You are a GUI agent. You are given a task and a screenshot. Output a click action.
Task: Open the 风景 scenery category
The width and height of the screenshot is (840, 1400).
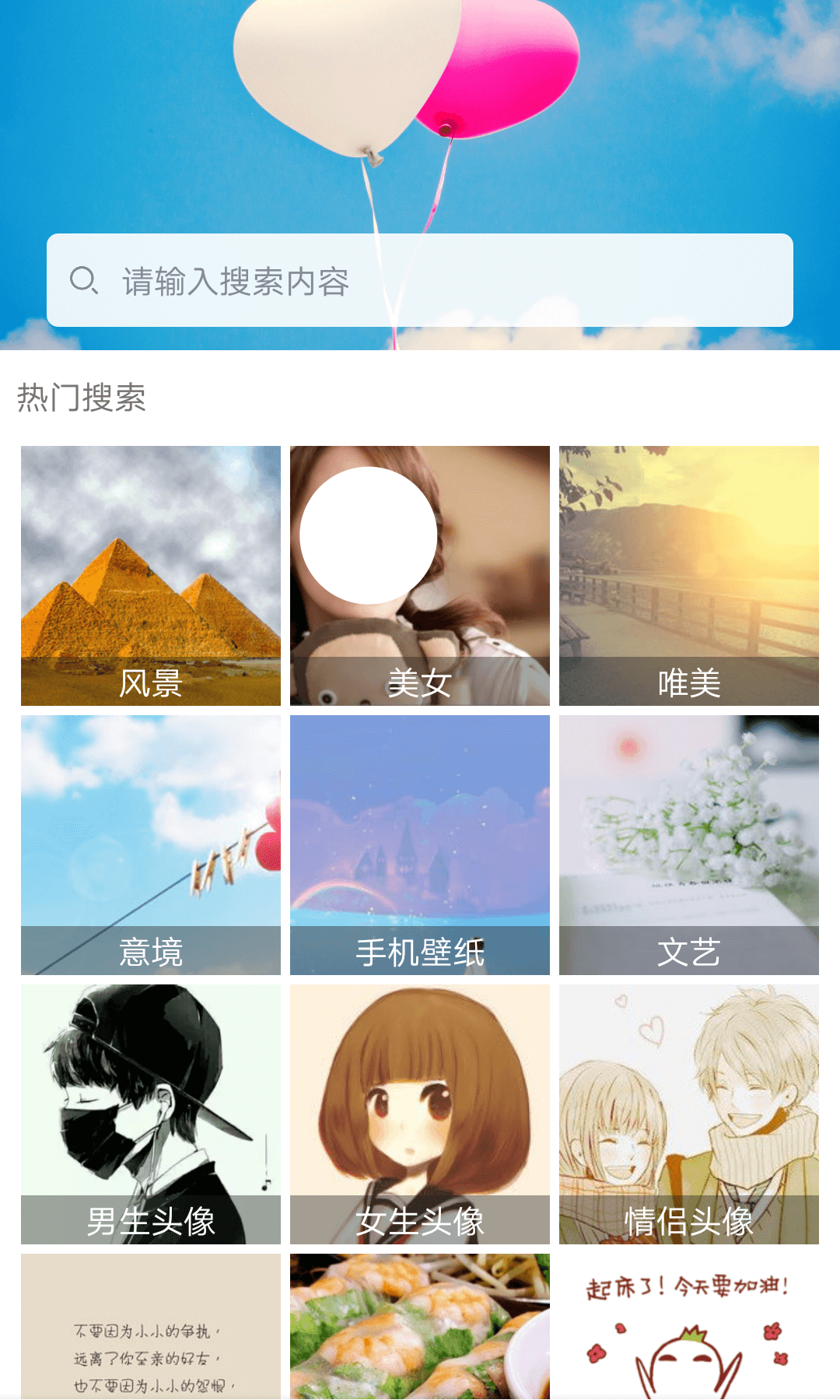point(151,576)
